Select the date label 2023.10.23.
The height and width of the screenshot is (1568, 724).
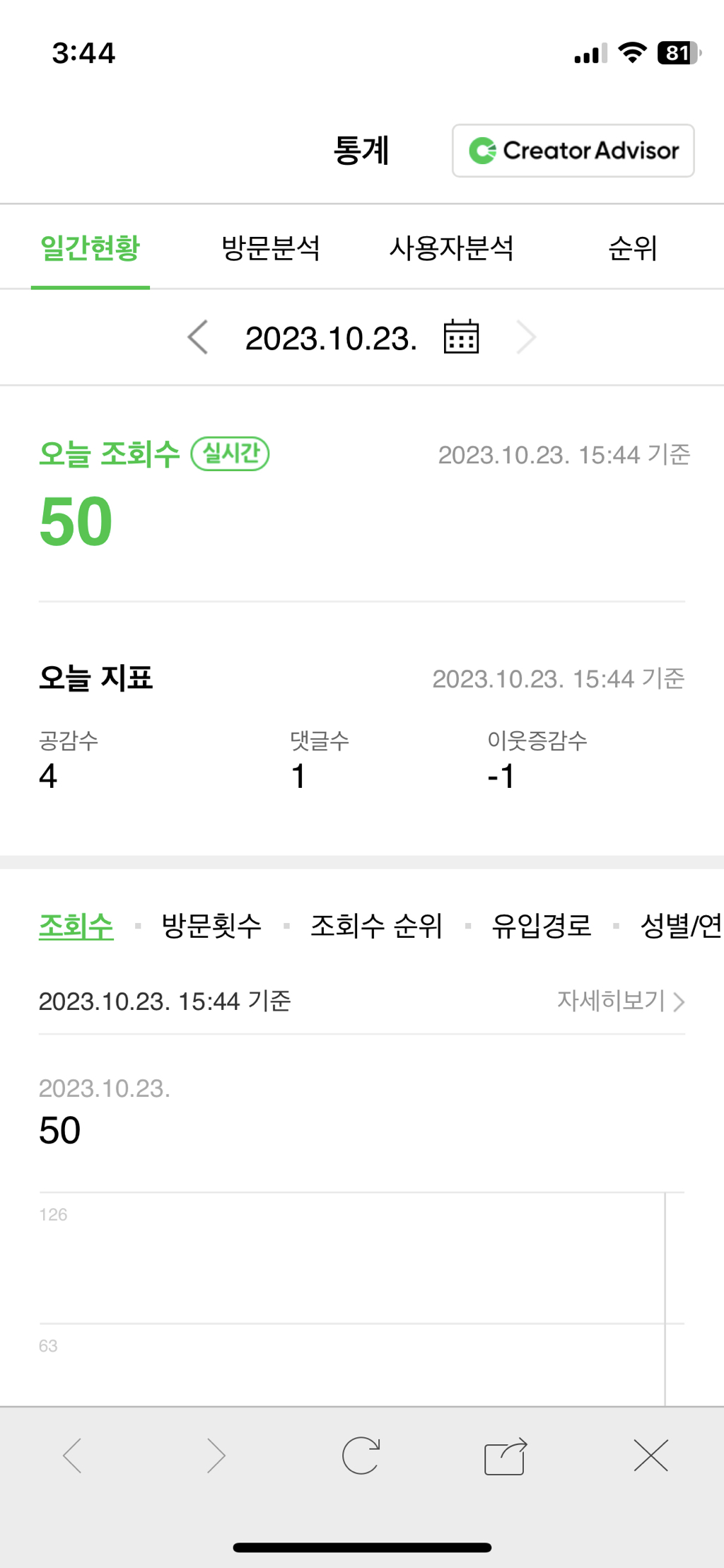tap(331, 337)
